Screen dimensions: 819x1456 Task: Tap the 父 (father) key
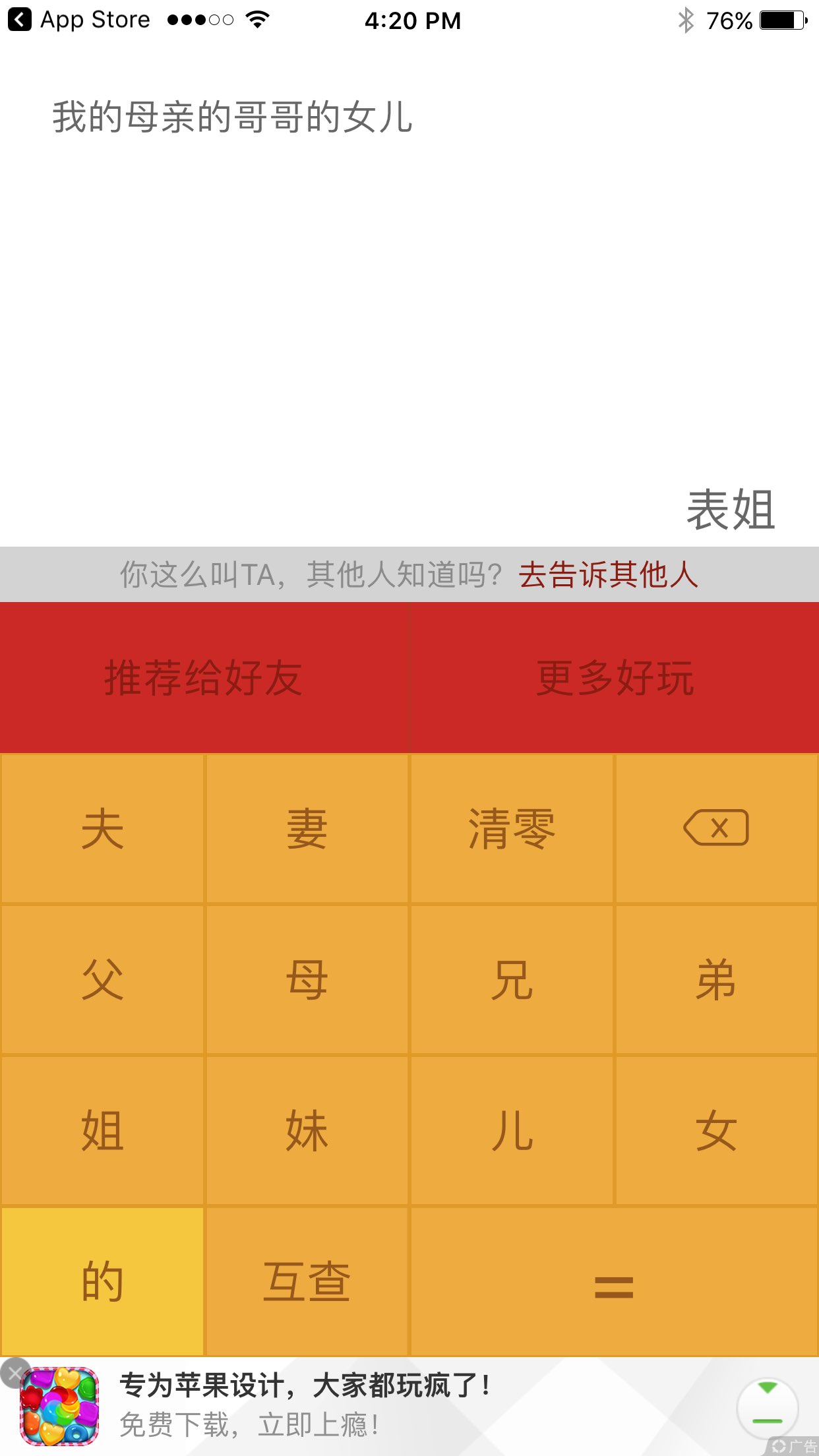click(102, 980)
